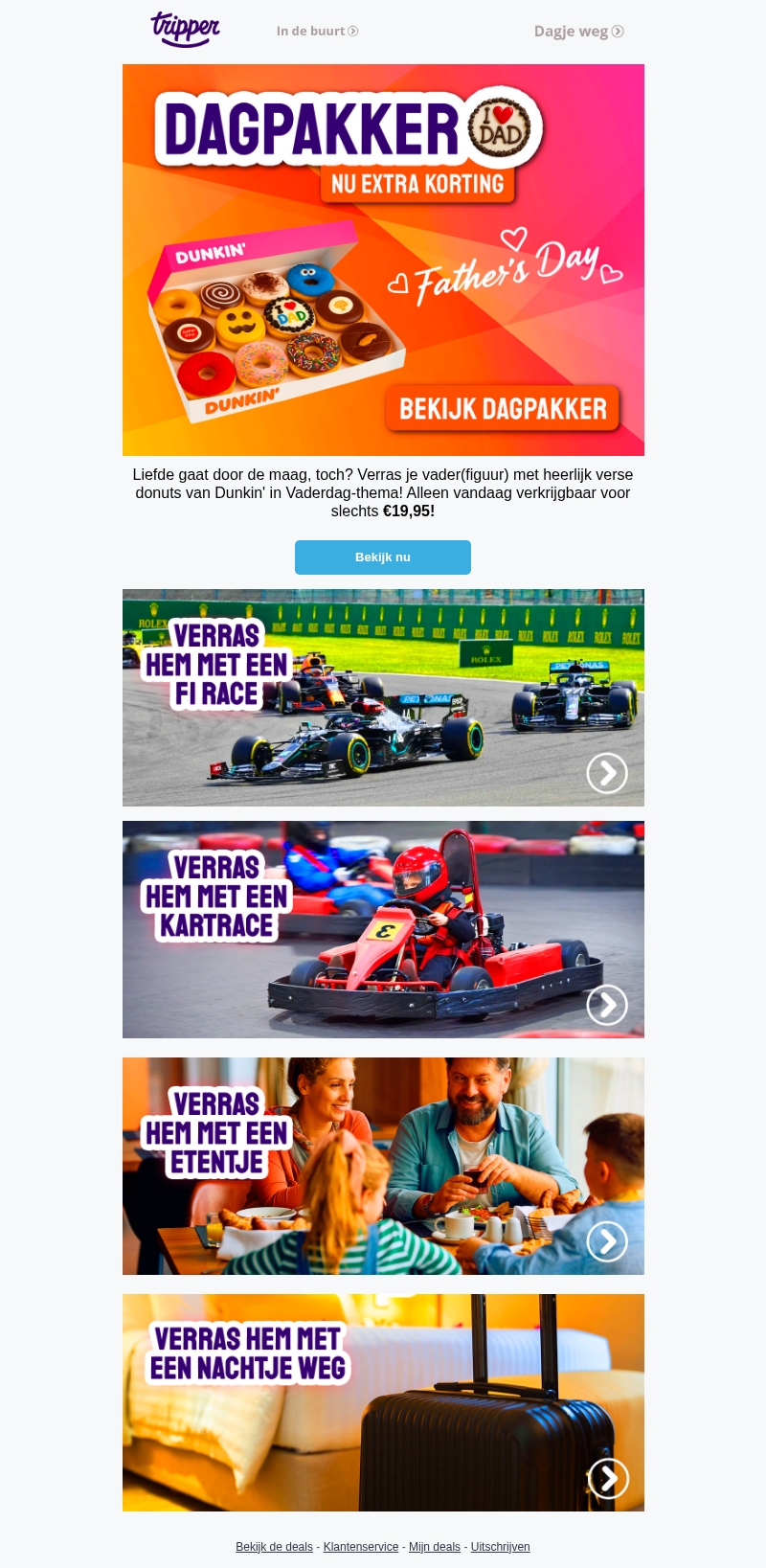
Task: Open the Dagje weg link
Action: 577,32
